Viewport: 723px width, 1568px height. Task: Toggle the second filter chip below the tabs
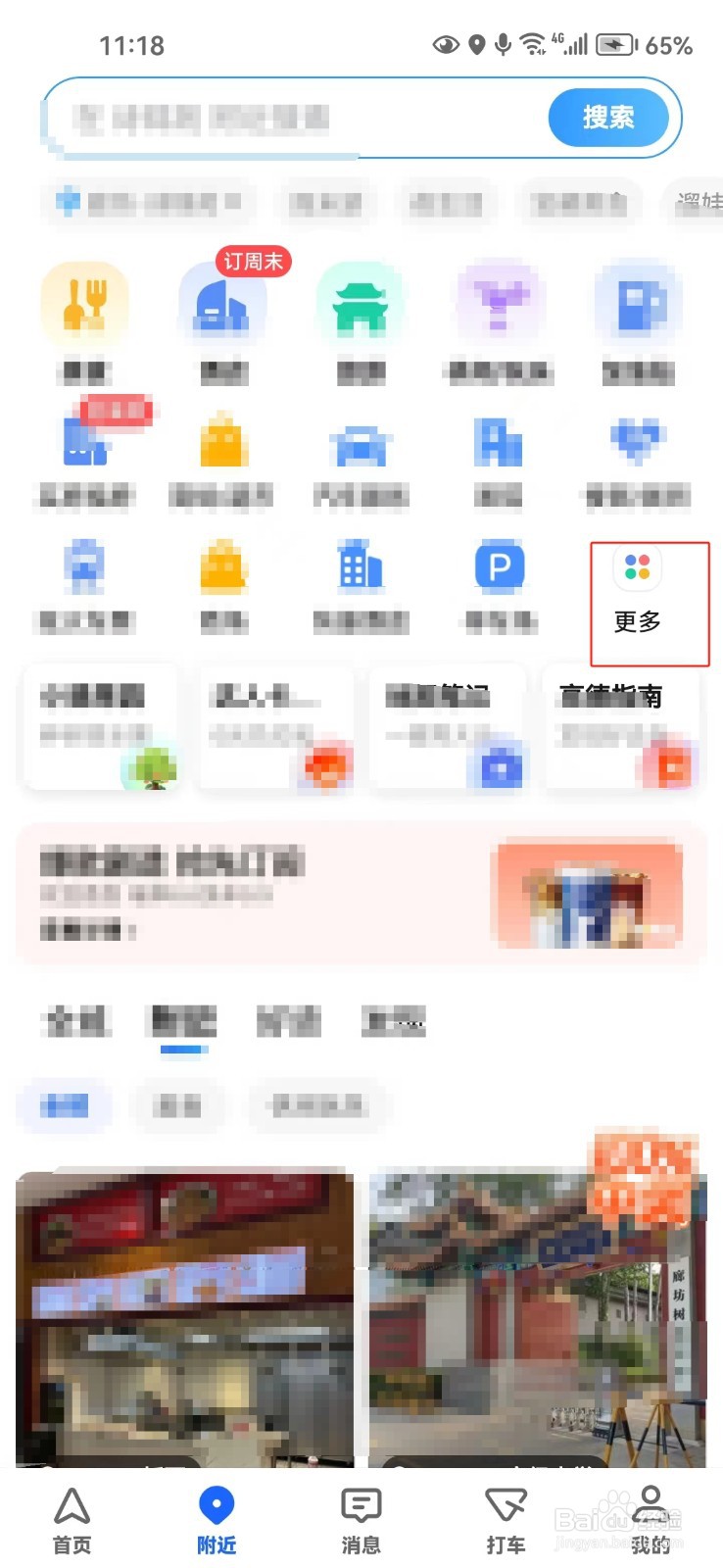point(178,1106)
